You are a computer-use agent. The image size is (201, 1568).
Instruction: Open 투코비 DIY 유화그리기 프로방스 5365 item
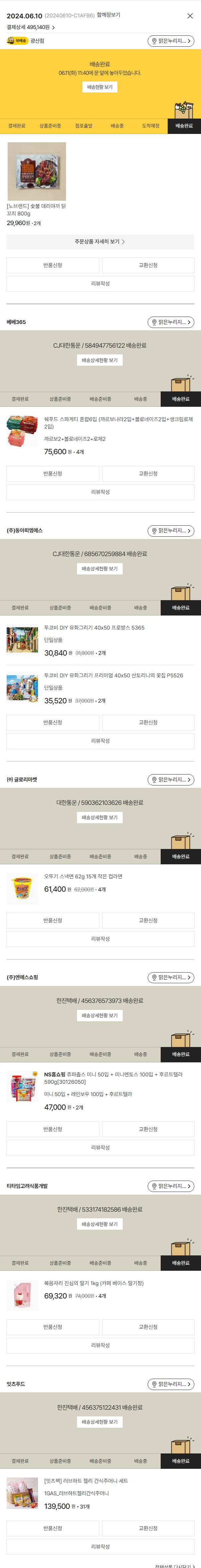click(94, 628)
